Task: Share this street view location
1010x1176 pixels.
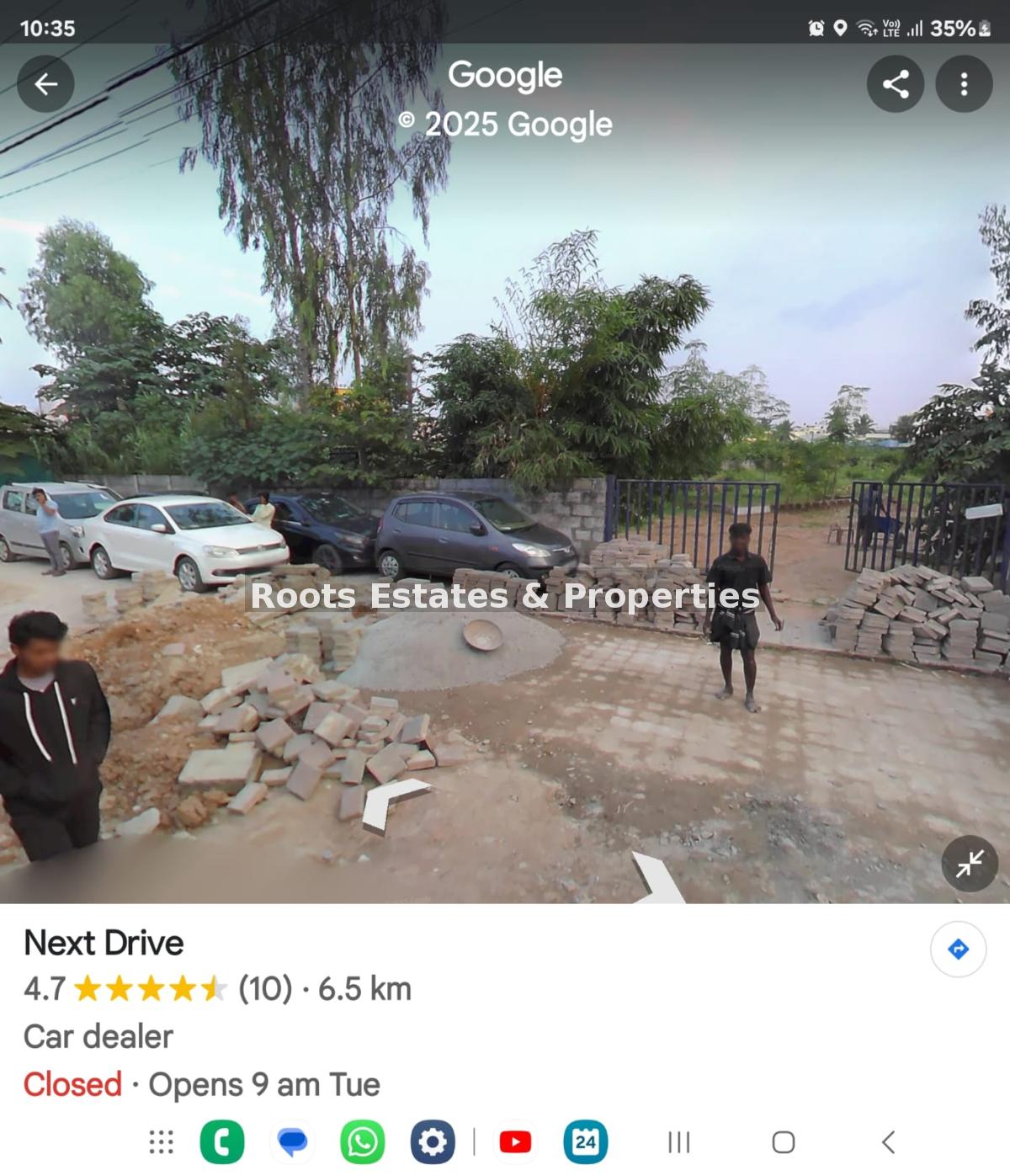Action: (x=896, y=84)
